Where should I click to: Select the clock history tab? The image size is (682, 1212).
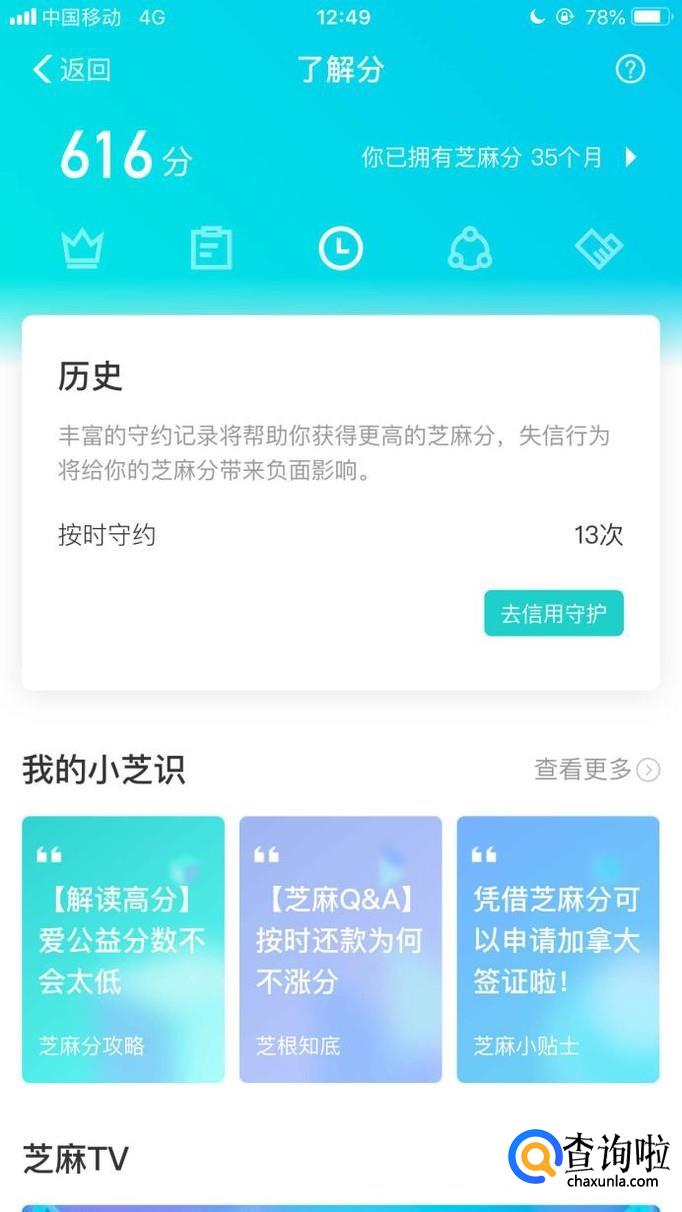340,249
